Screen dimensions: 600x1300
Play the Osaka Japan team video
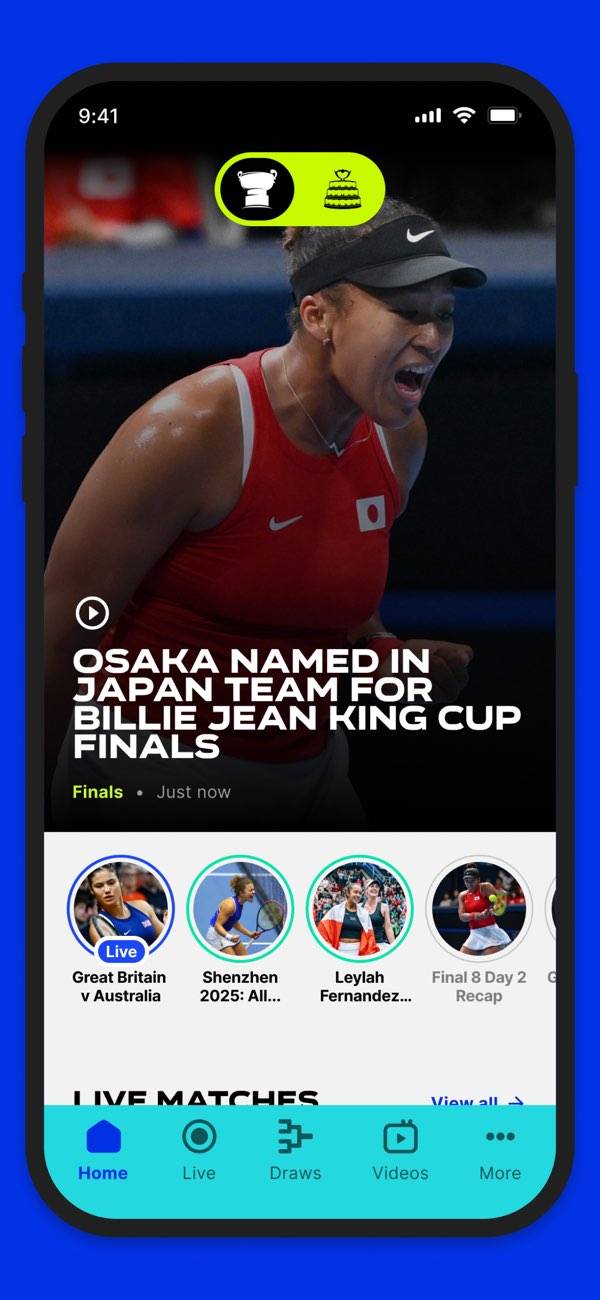coord(92,612)
